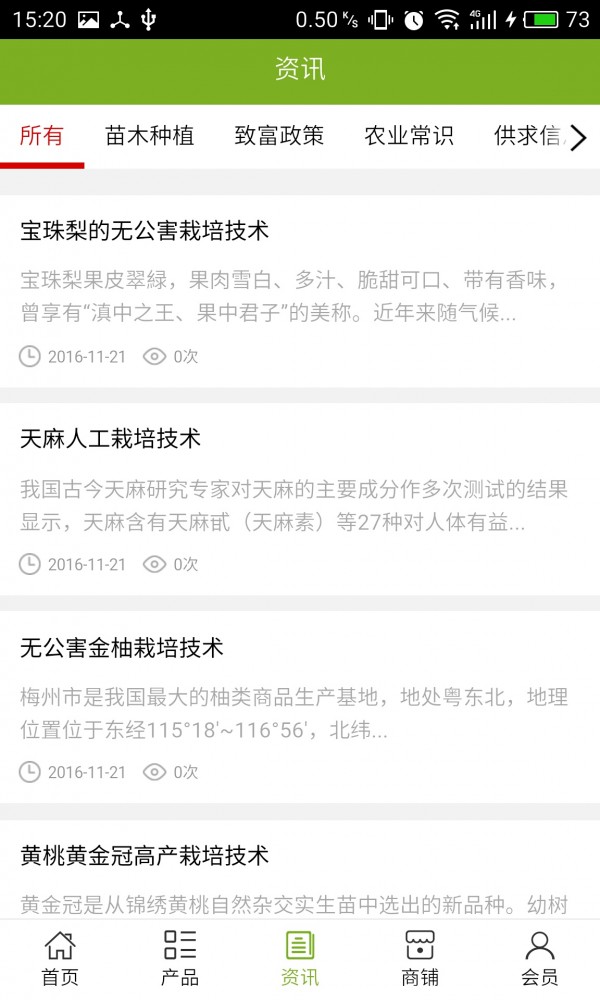600x1000 pixels.
Task: Open the 致富政策 tab
Action: pyautogui.click(x=279, y=136)
